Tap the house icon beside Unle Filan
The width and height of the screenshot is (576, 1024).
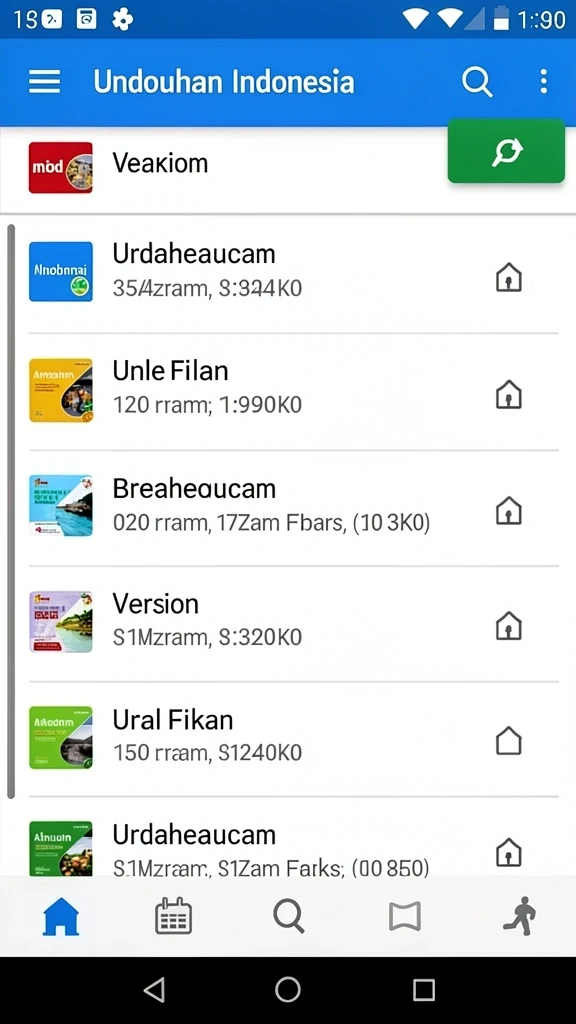click(x=509, y=394)
